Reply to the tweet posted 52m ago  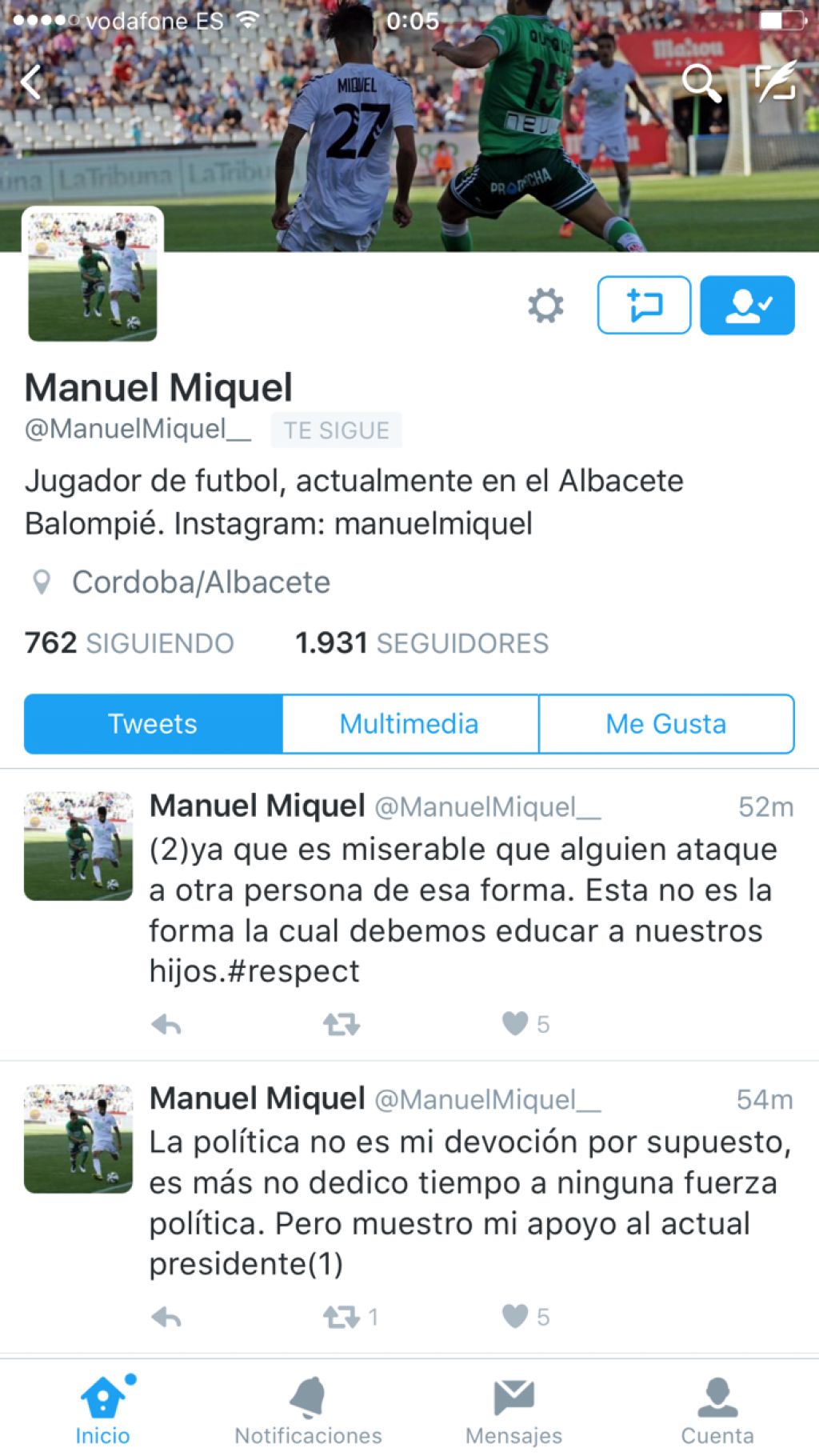(x=166, y=1024)
